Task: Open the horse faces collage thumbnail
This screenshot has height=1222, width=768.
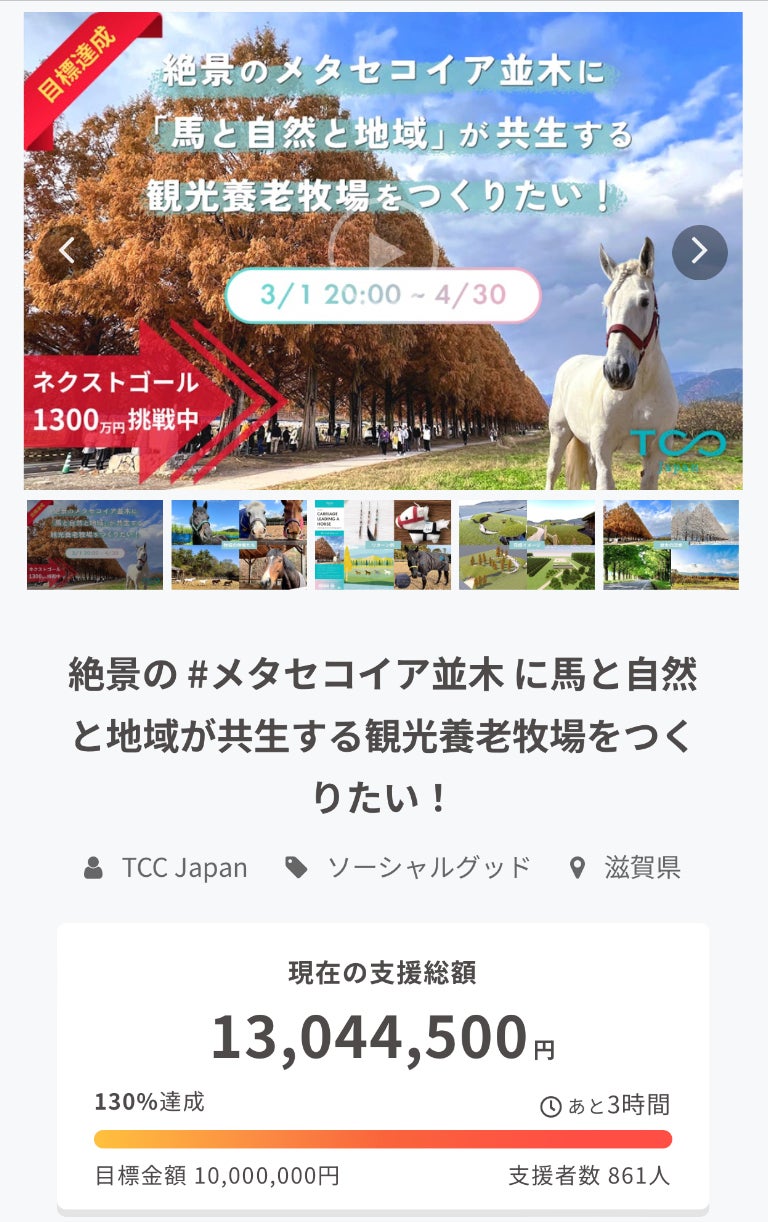Action: (x=239, y=545)
